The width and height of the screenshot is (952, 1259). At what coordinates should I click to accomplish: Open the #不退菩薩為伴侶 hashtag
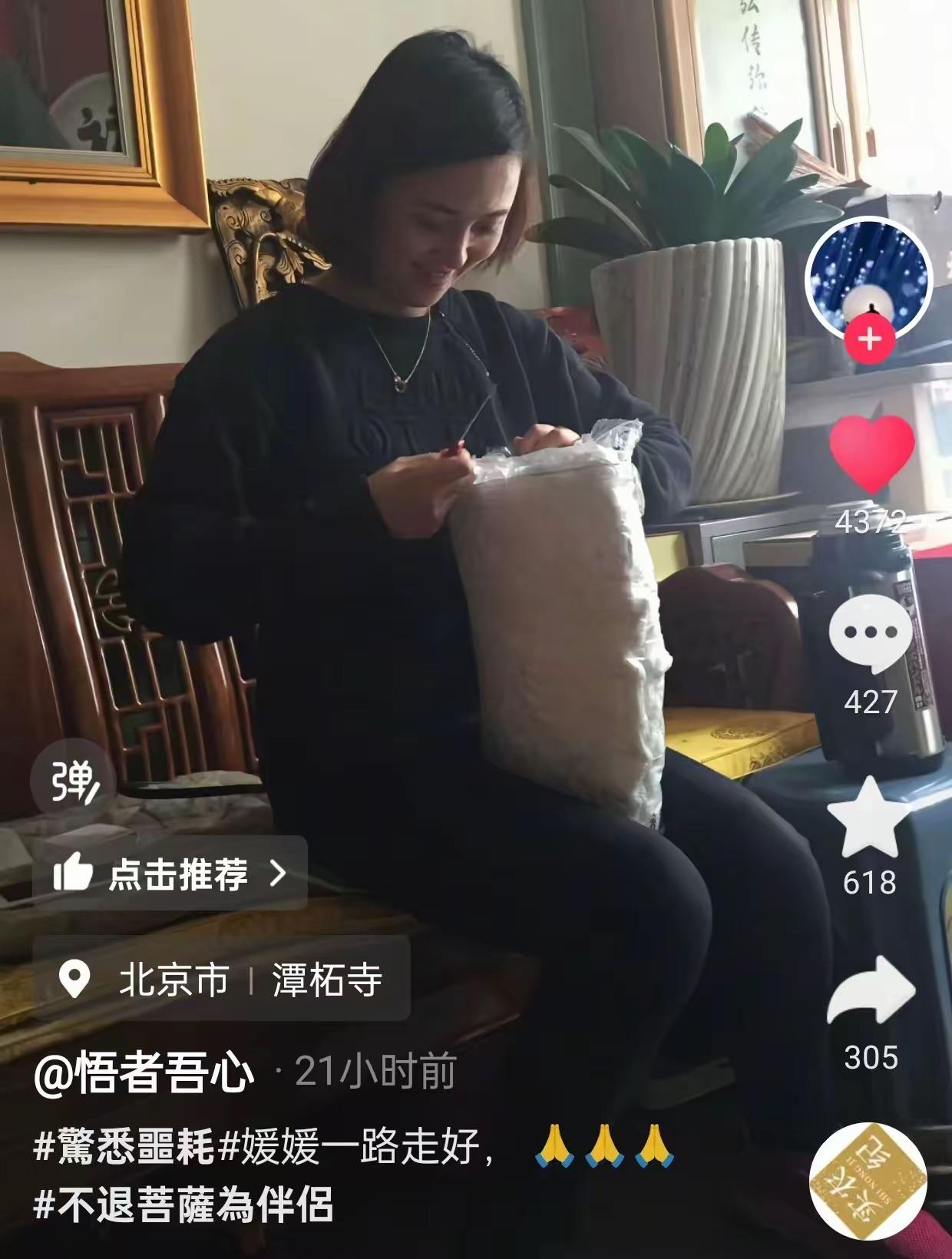pos(183,1204)
